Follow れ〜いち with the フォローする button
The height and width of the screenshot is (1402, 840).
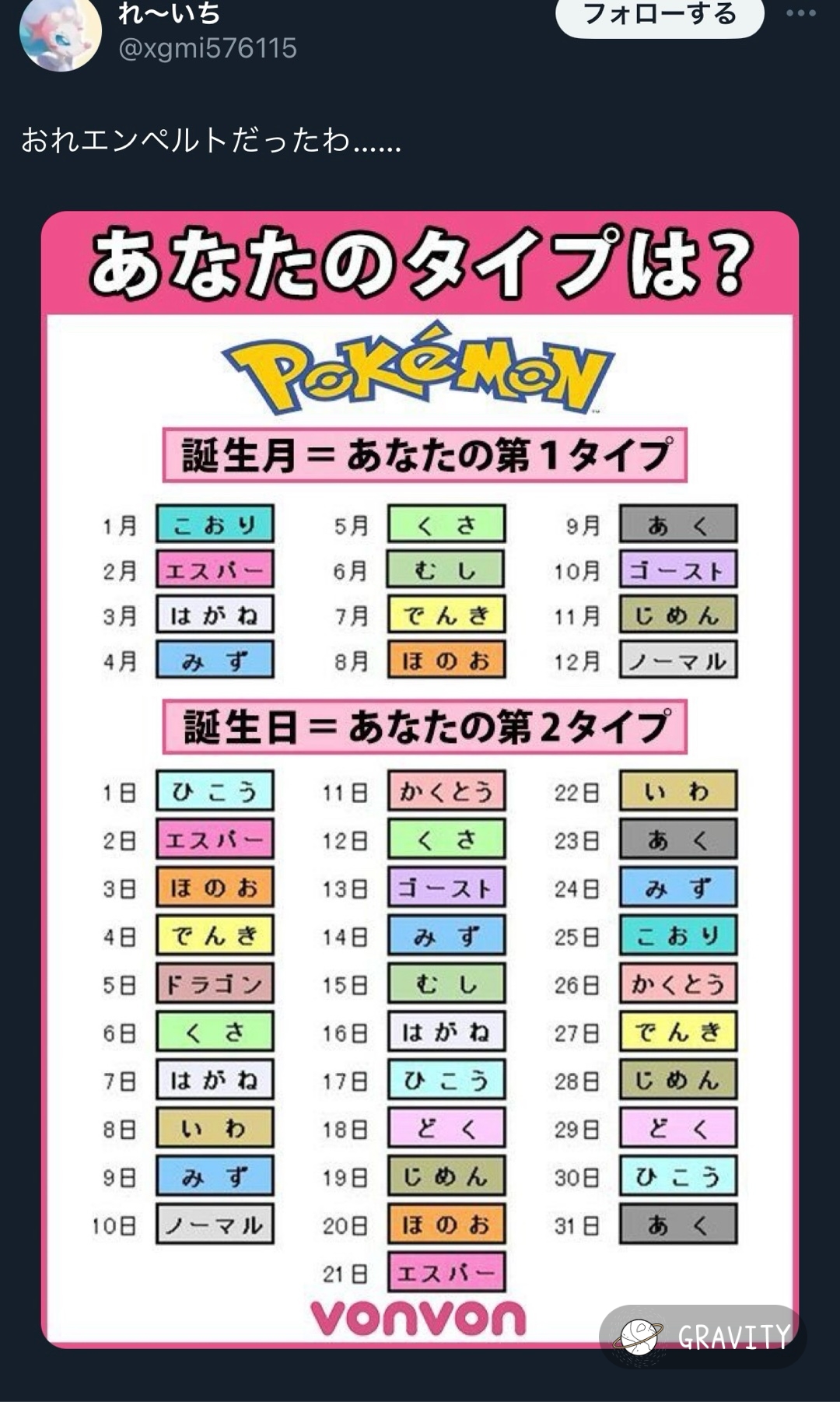pos(659,16)
